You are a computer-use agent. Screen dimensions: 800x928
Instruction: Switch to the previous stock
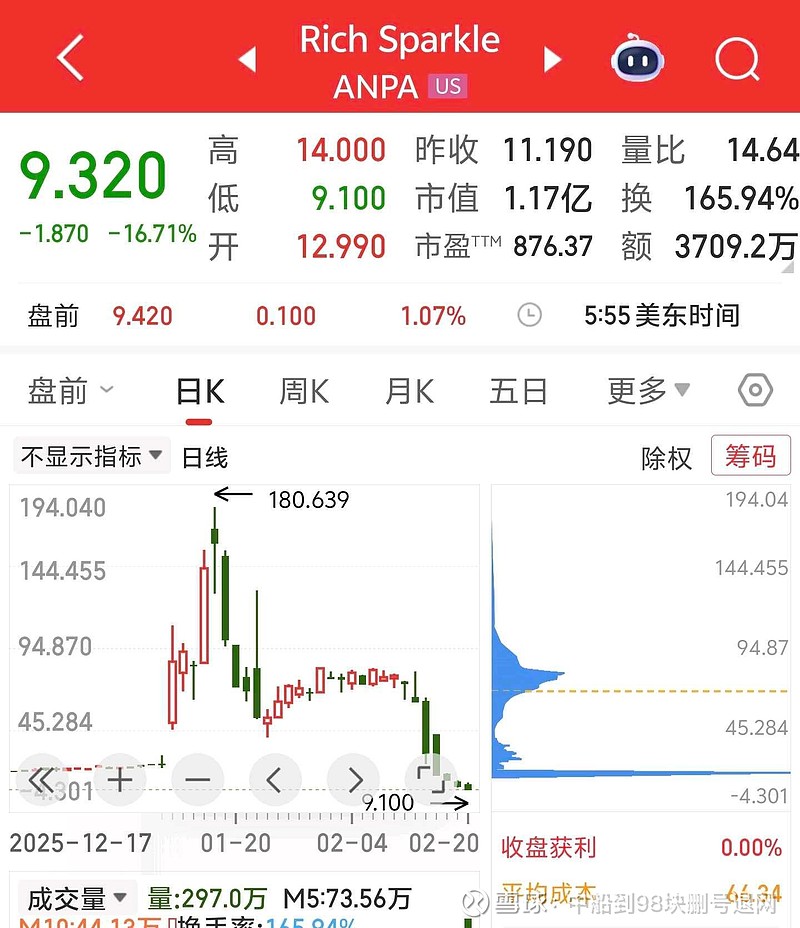click(x=248, y=60)
